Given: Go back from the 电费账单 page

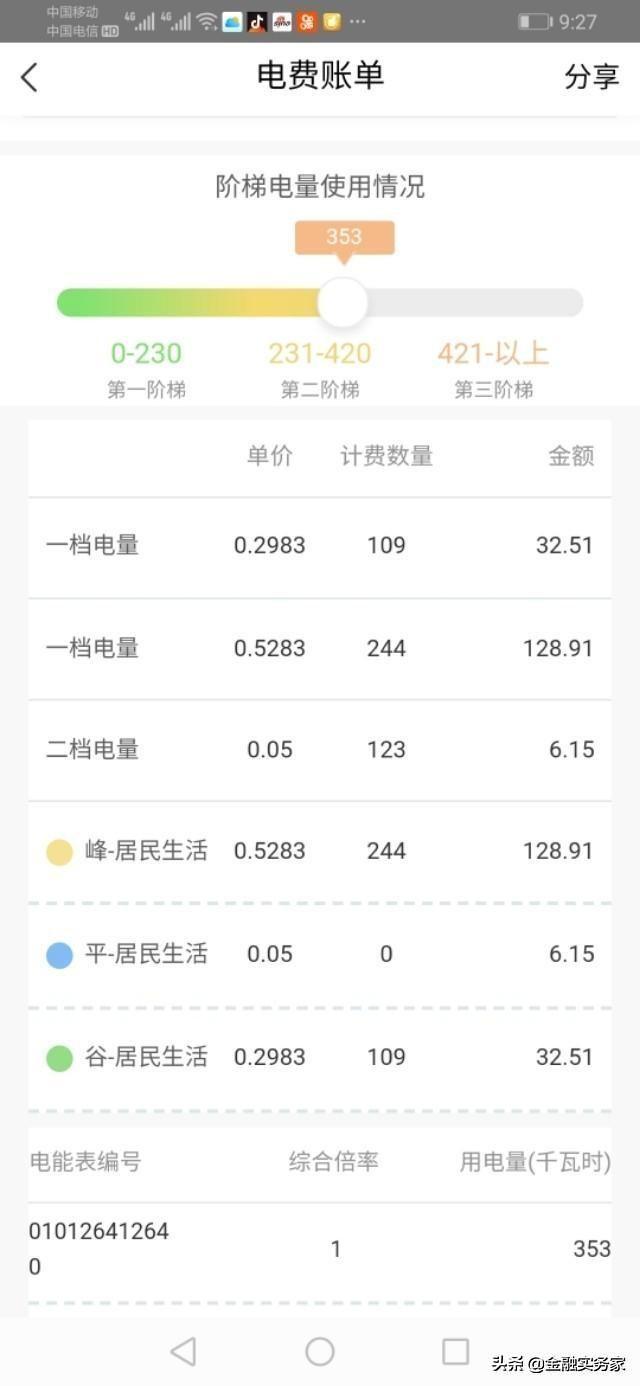Looking at the screenshot, I should pos(29,77).
